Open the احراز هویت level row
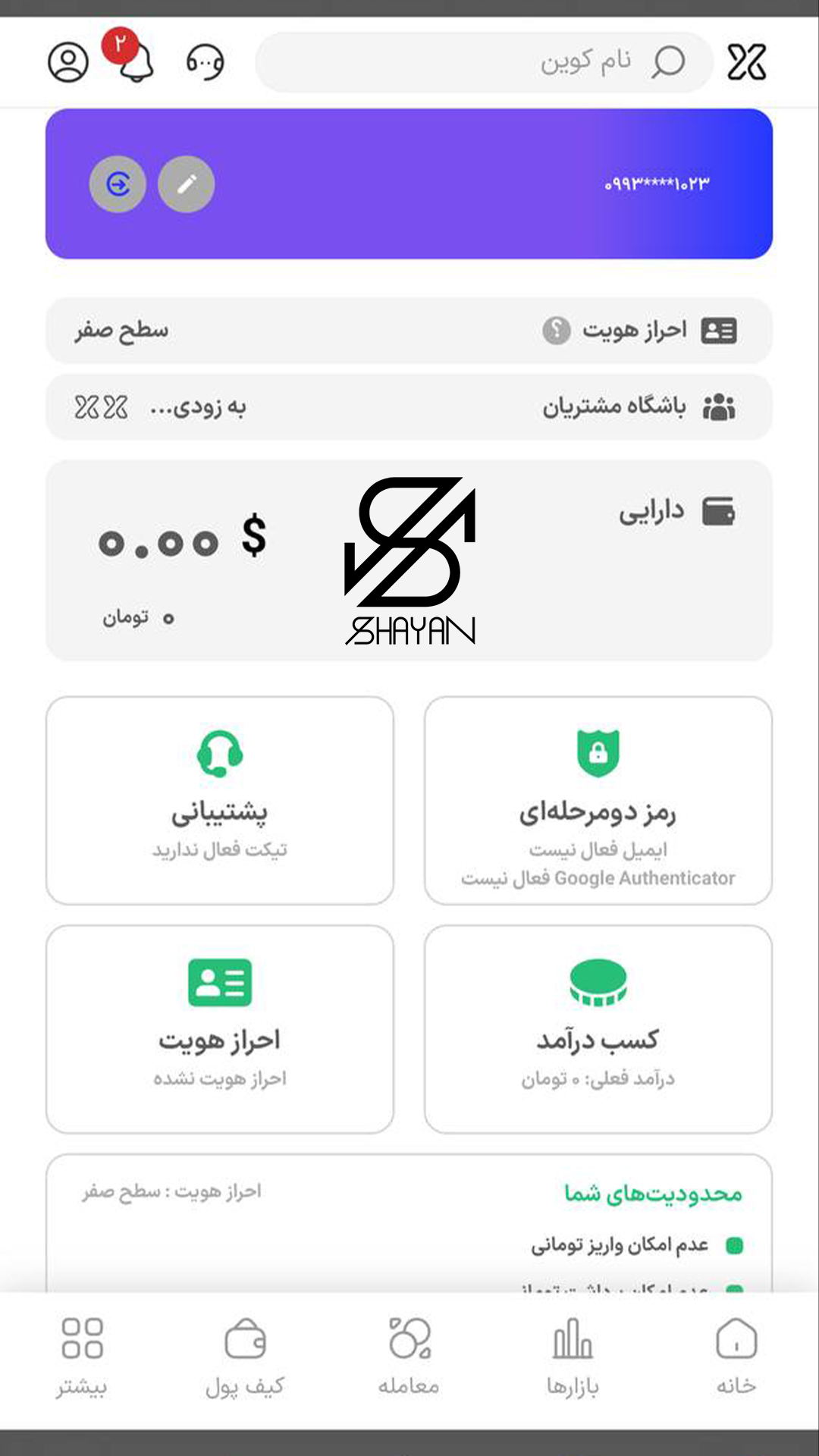 coord(409,331)
